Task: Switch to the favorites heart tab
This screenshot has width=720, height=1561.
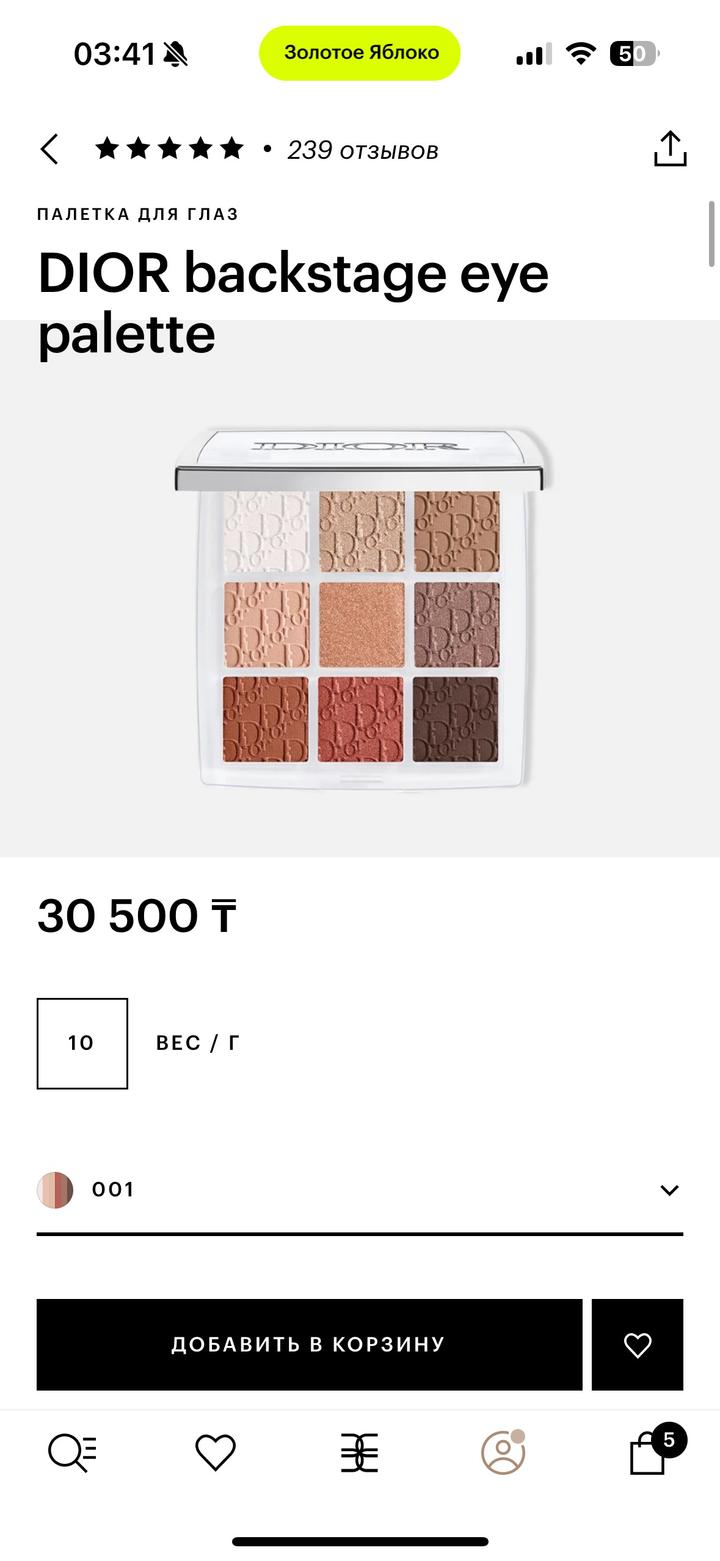Action: pyautogui.click(x=215, y=1452)
